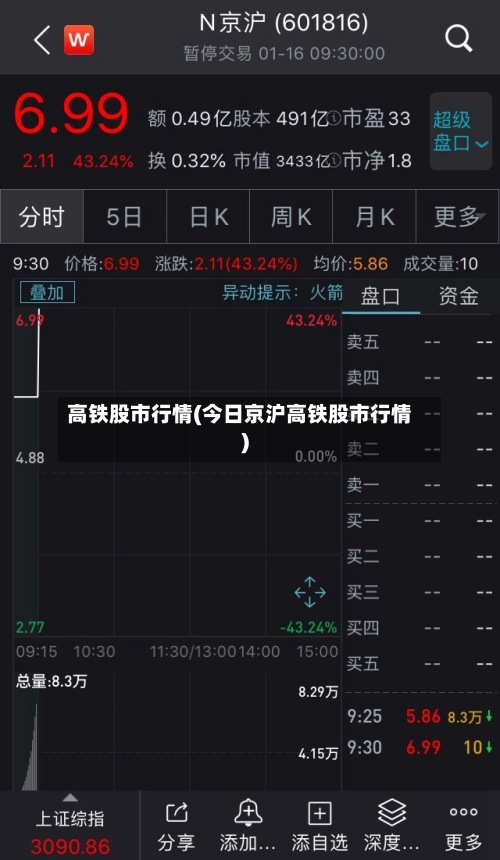
Task: Select the 周K chart tab
Action: [x=291, y=217]
